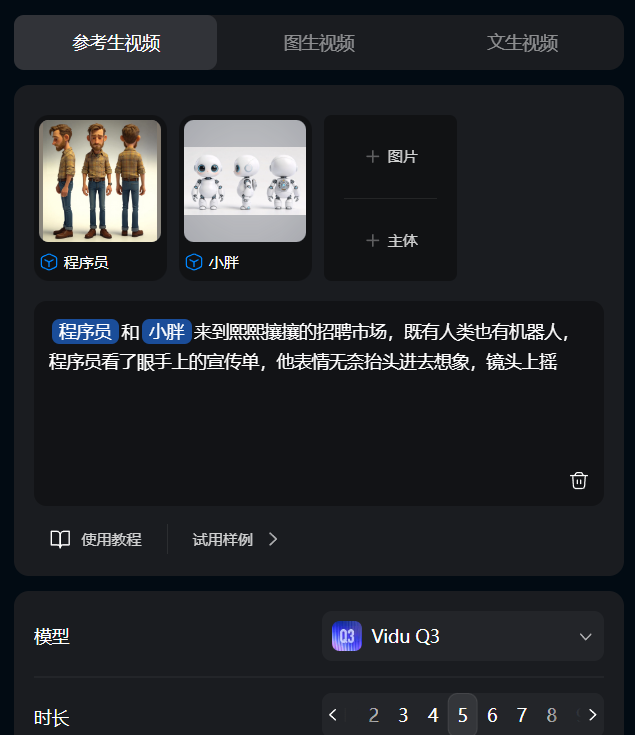Image resolution: width=635 pixels, height=735 pixels.
Task: Show more duration options with right arrow
Action: (593, 715)
